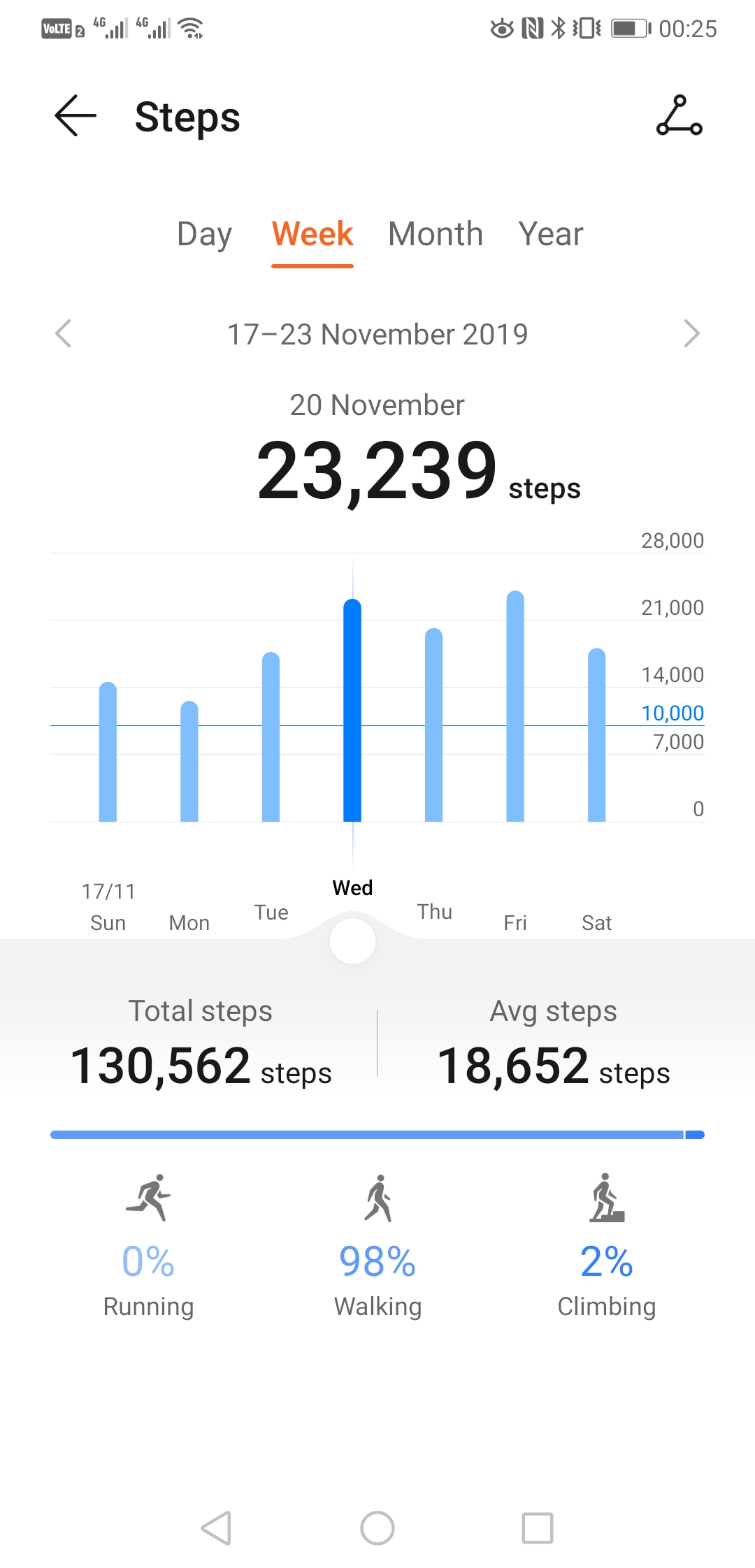755x1568 pixels.
Task: Open the Year tab
Action: 551,234
